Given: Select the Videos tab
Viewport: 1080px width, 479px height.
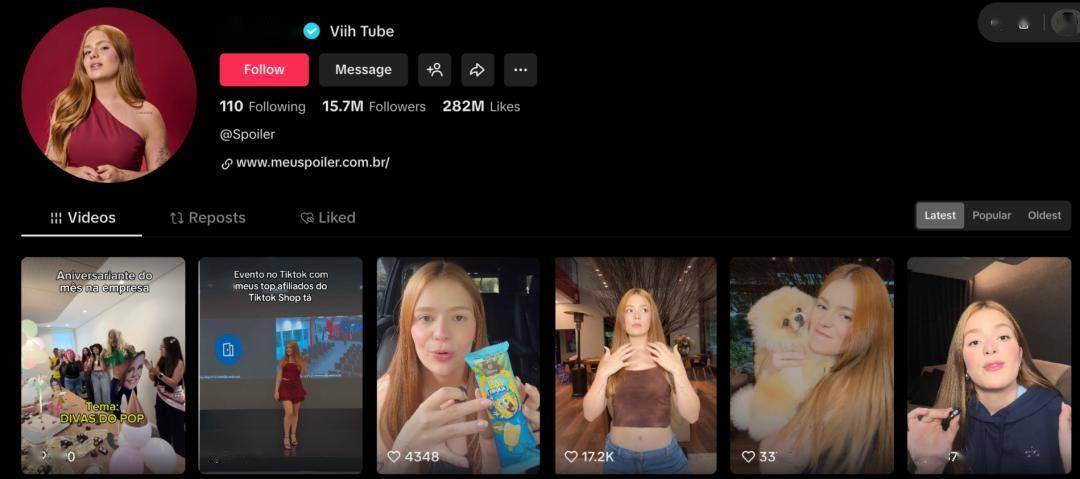Looking at the screenshot, I should point(82,217).
